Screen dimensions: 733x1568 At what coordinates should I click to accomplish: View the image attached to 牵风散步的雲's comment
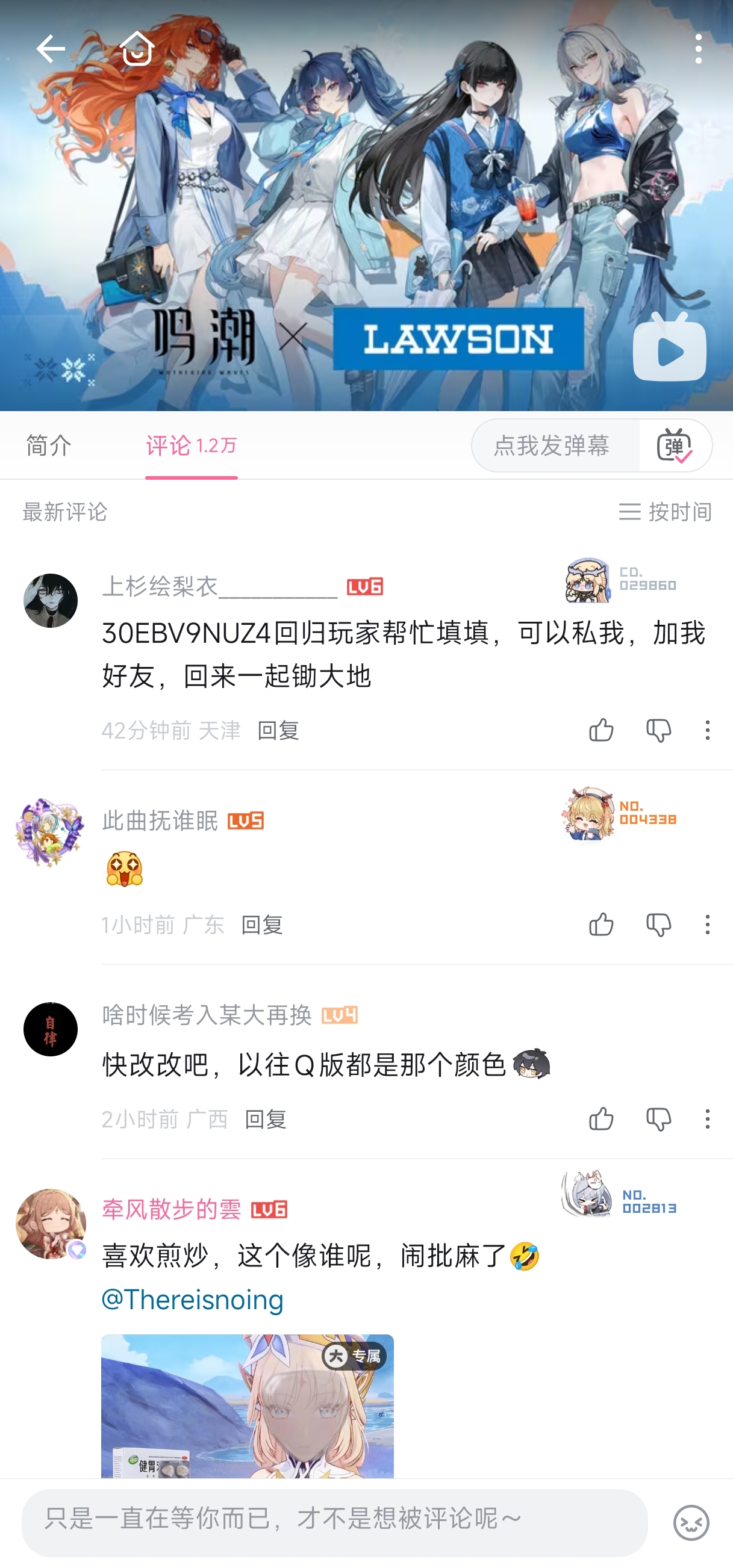(x=248, y=1406)
